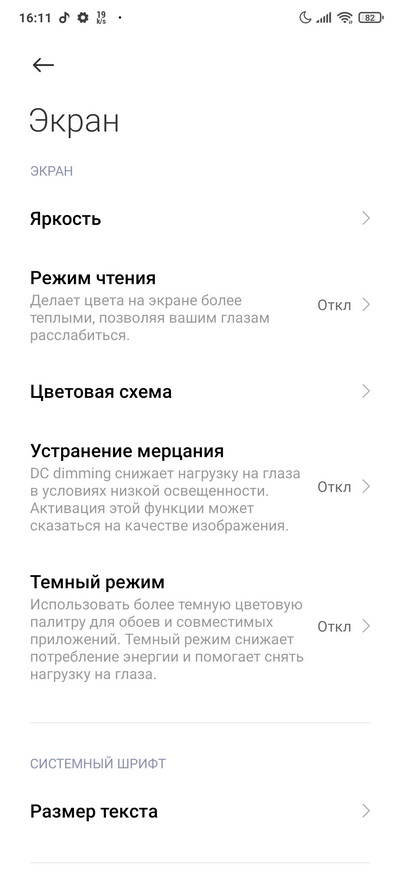Open Размер текста settings
Viewport: 400px width, 889px height.
pyautogui.click(x=200, y=811)
